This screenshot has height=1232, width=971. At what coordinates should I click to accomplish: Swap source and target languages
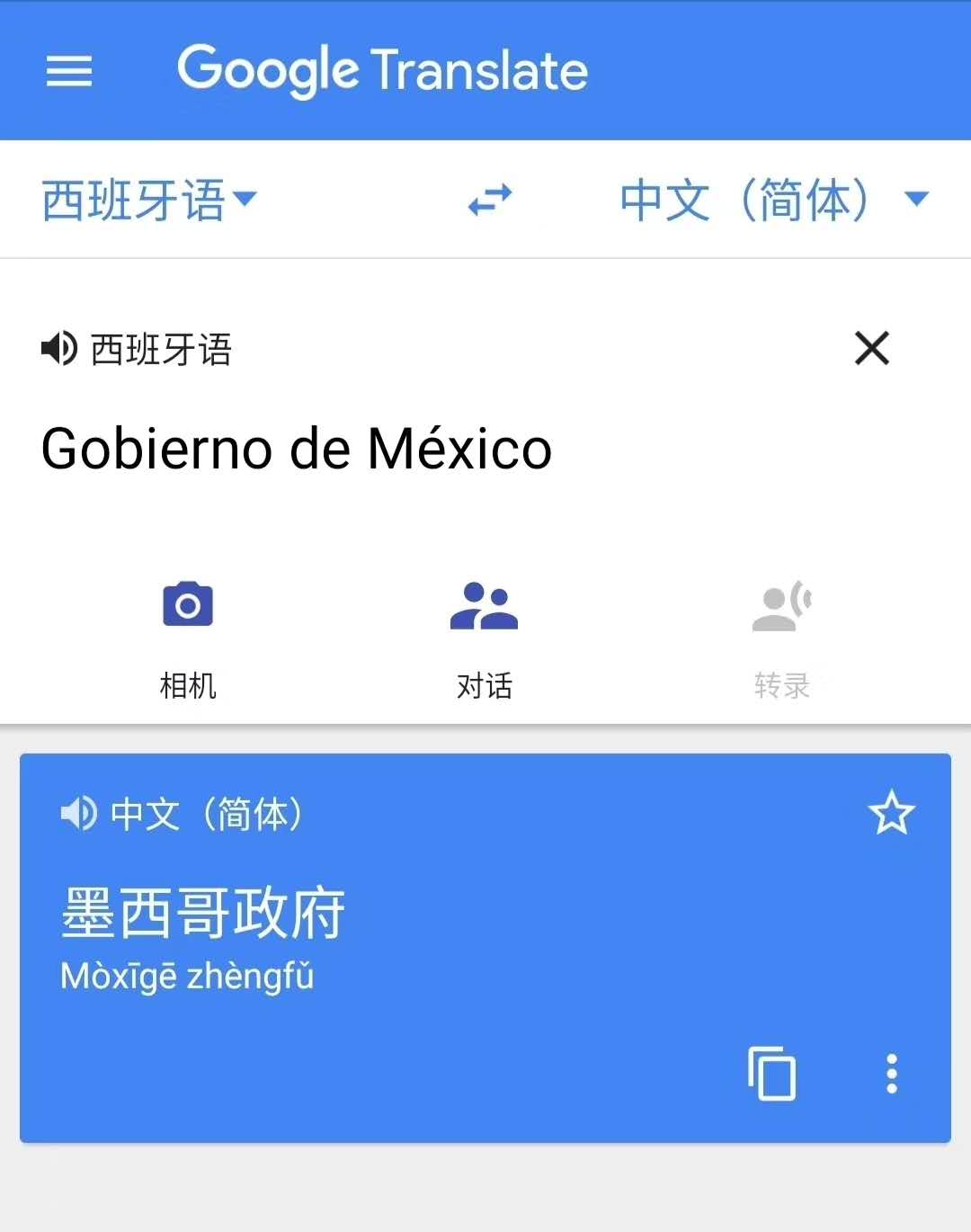point(490,200)
